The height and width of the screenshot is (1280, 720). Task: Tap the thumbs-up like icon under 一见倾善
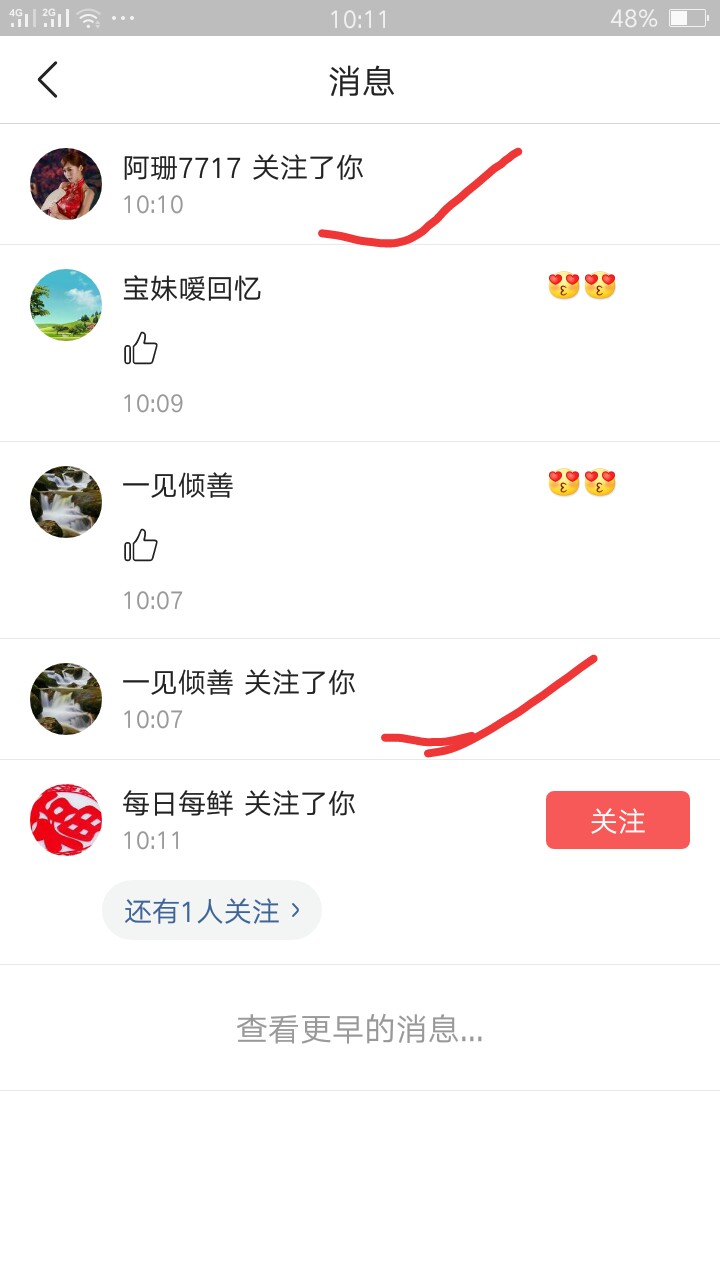click(141, 548)
